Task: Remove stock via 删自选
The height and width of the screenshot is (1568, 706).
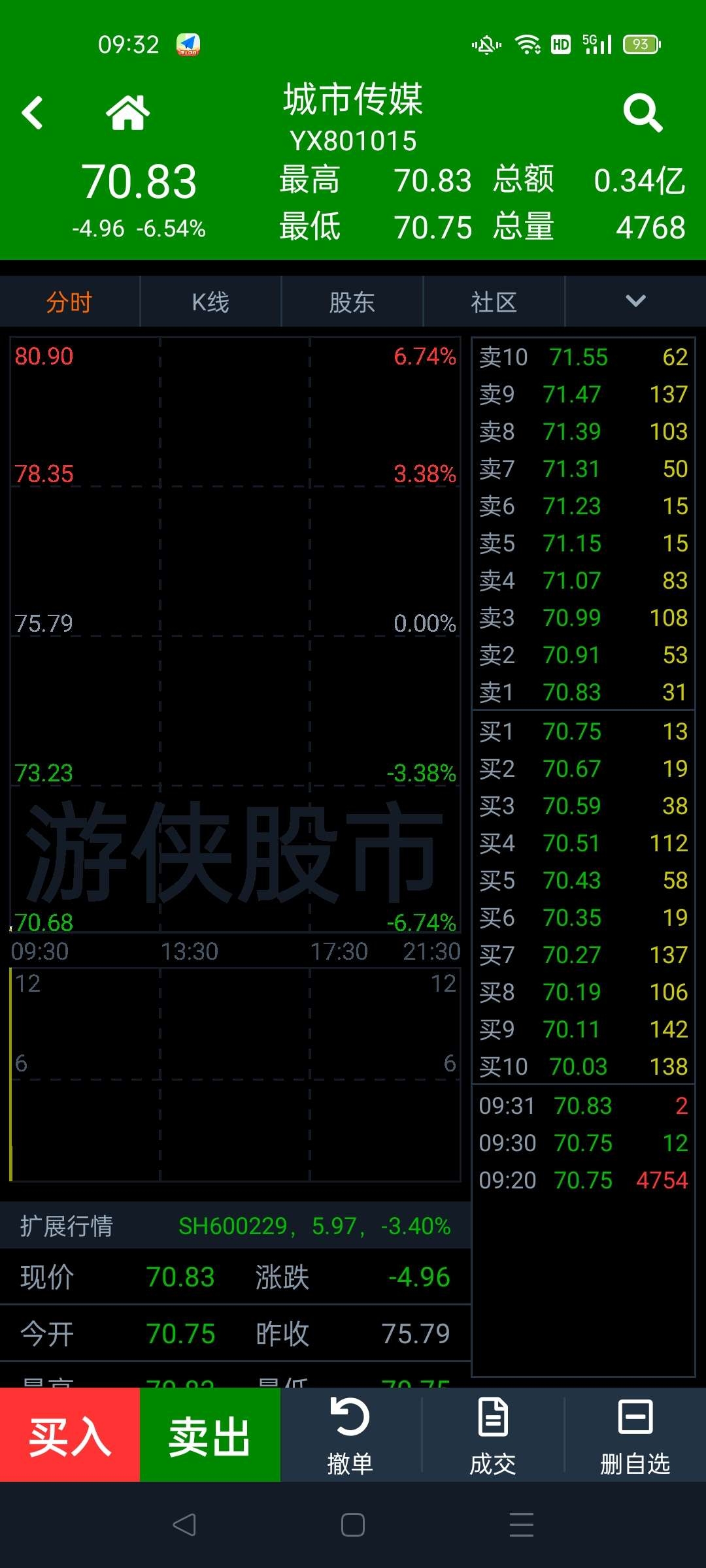Action: [x=635, y=1435]
